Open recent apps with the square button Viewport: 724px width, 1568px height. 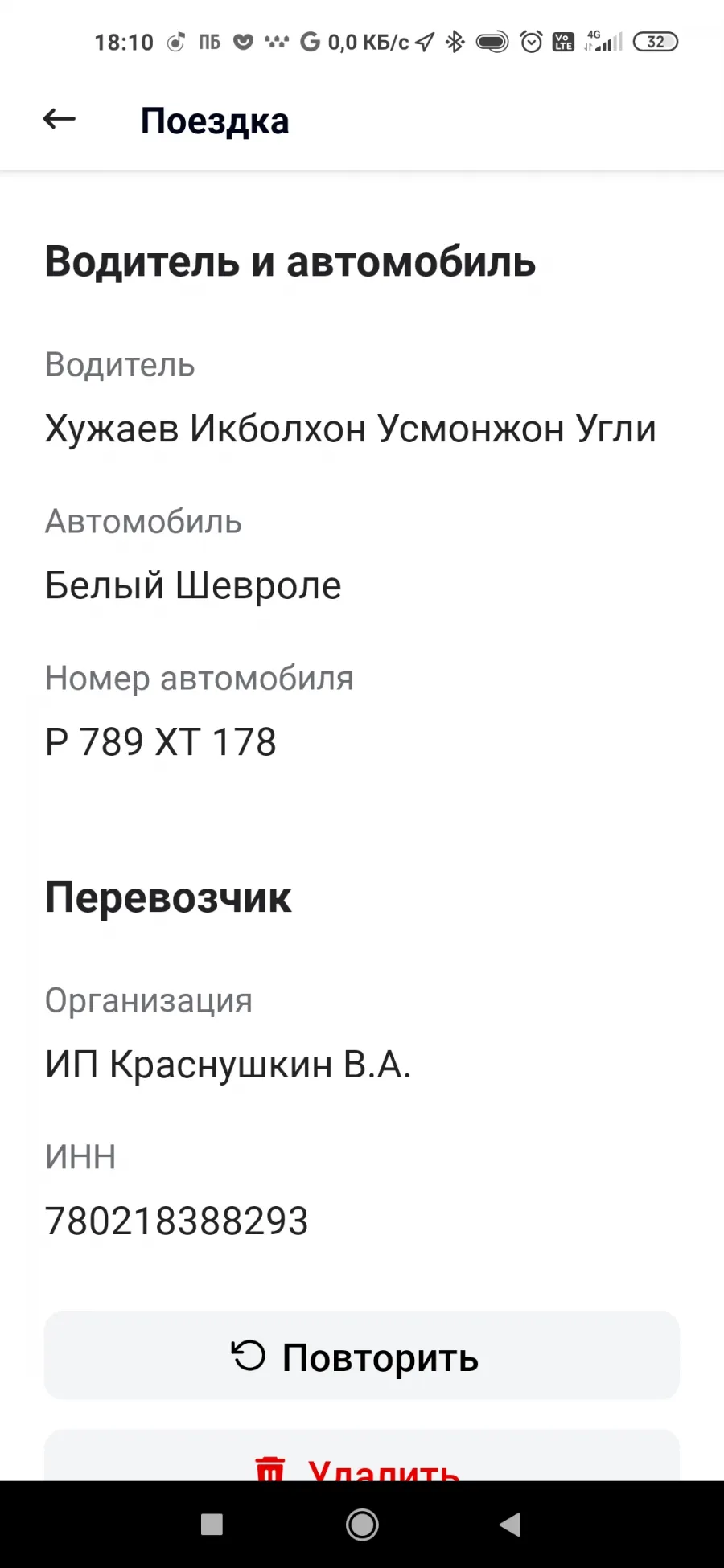point(212,1525)
